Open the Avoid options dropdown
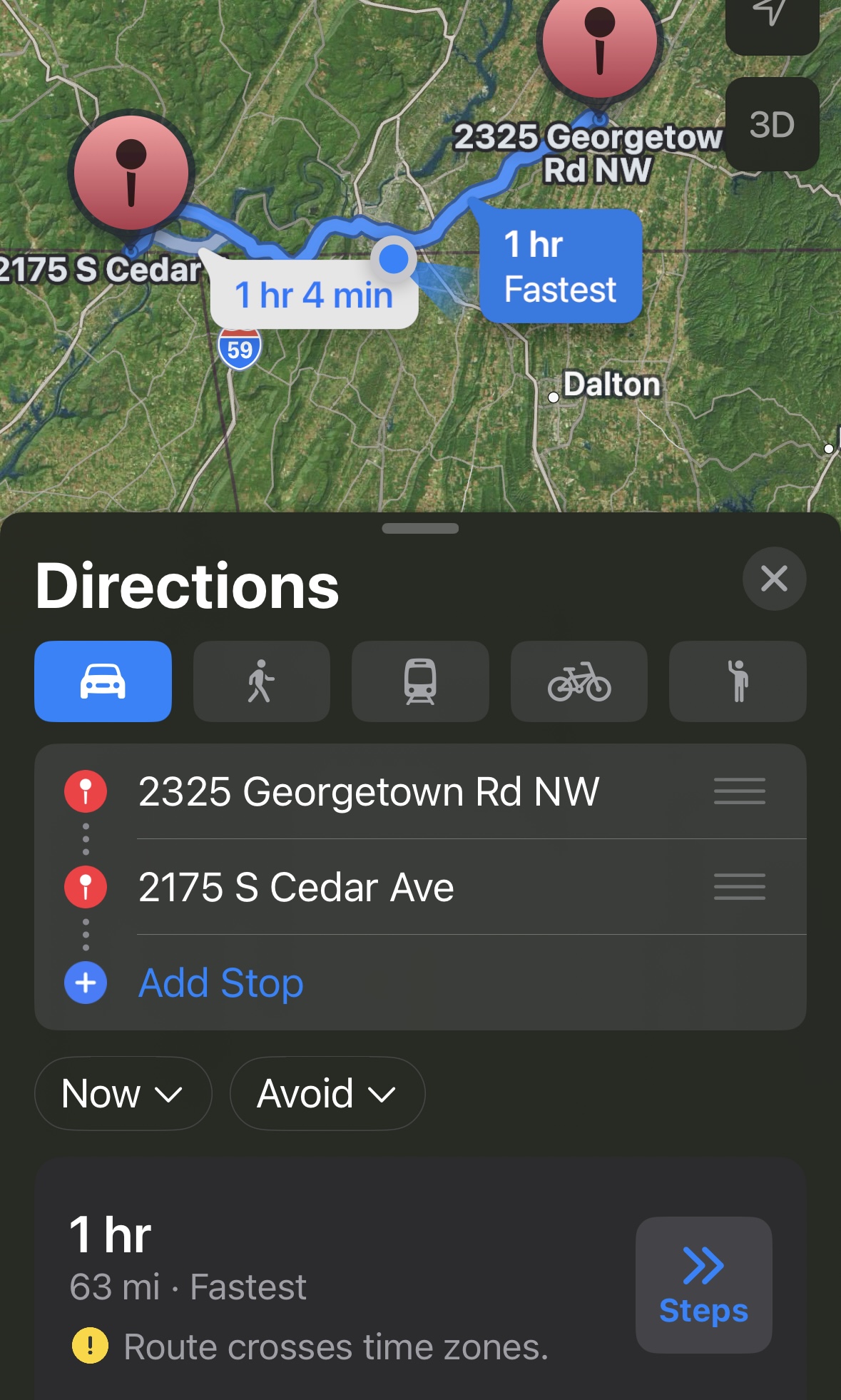This screenshot has width=841, height=1400. (327, 1094)
